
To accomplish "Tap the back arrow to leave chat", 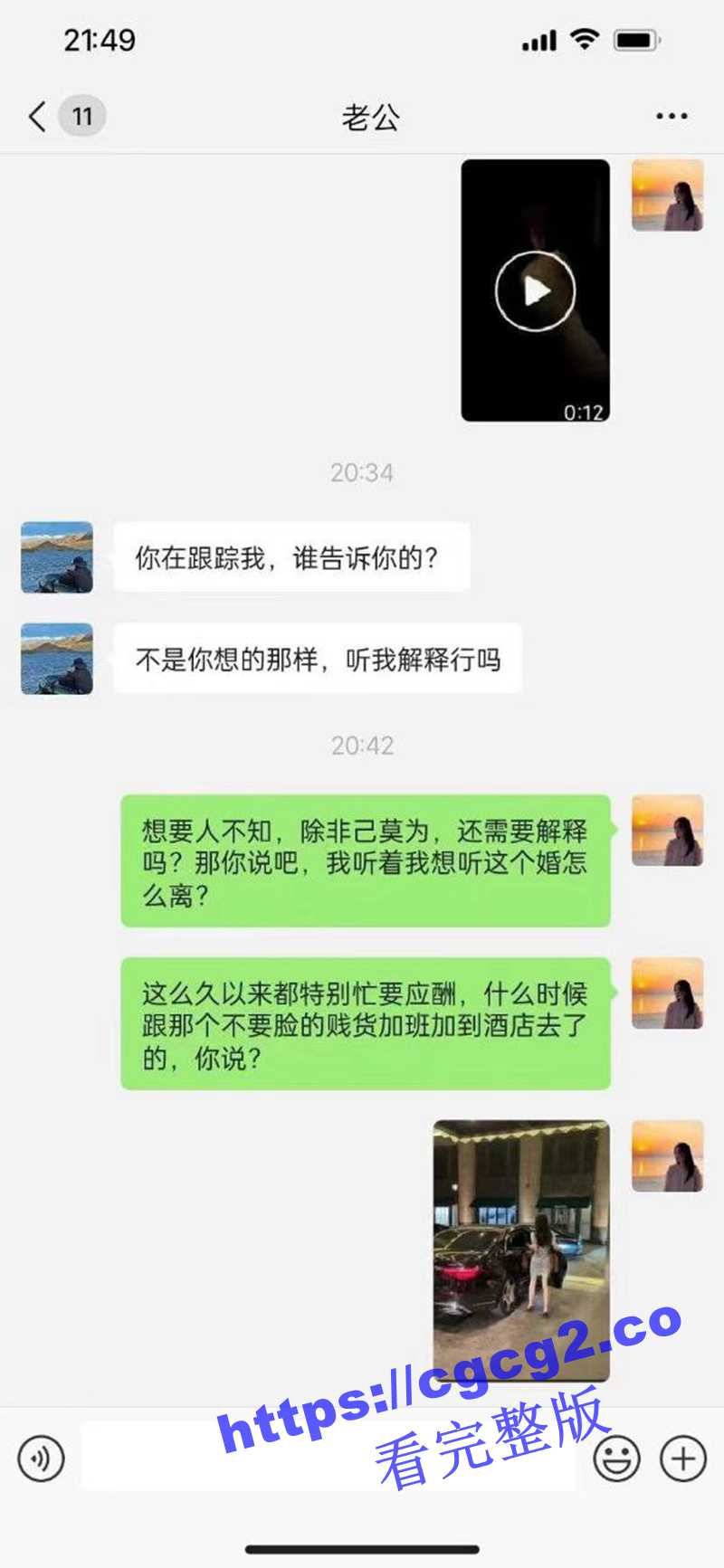I will [36, 116].
